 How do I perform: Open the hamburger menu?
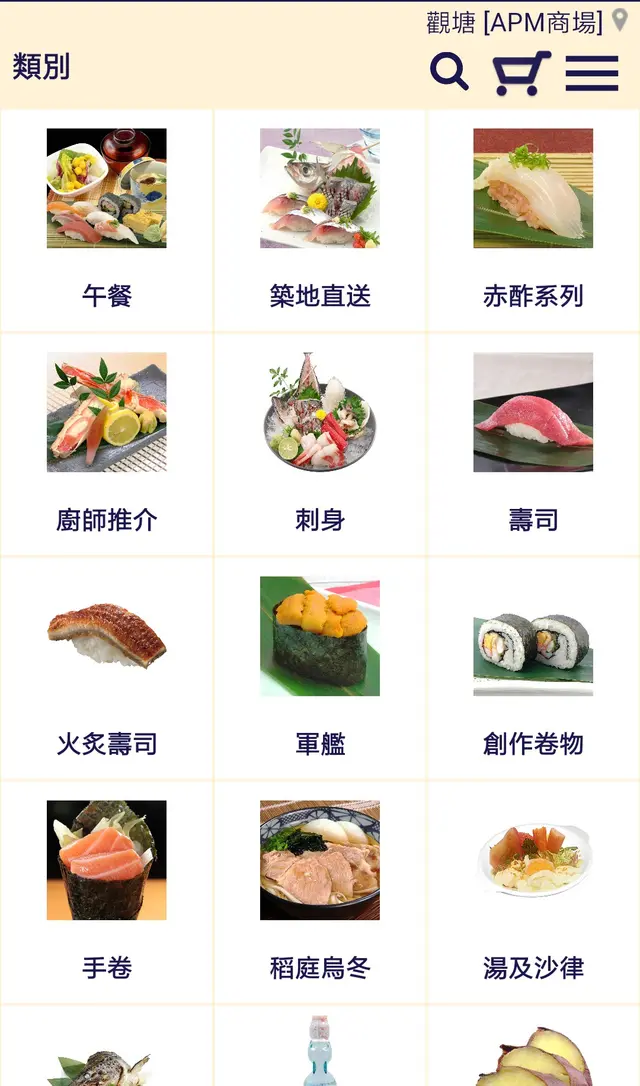592,73
